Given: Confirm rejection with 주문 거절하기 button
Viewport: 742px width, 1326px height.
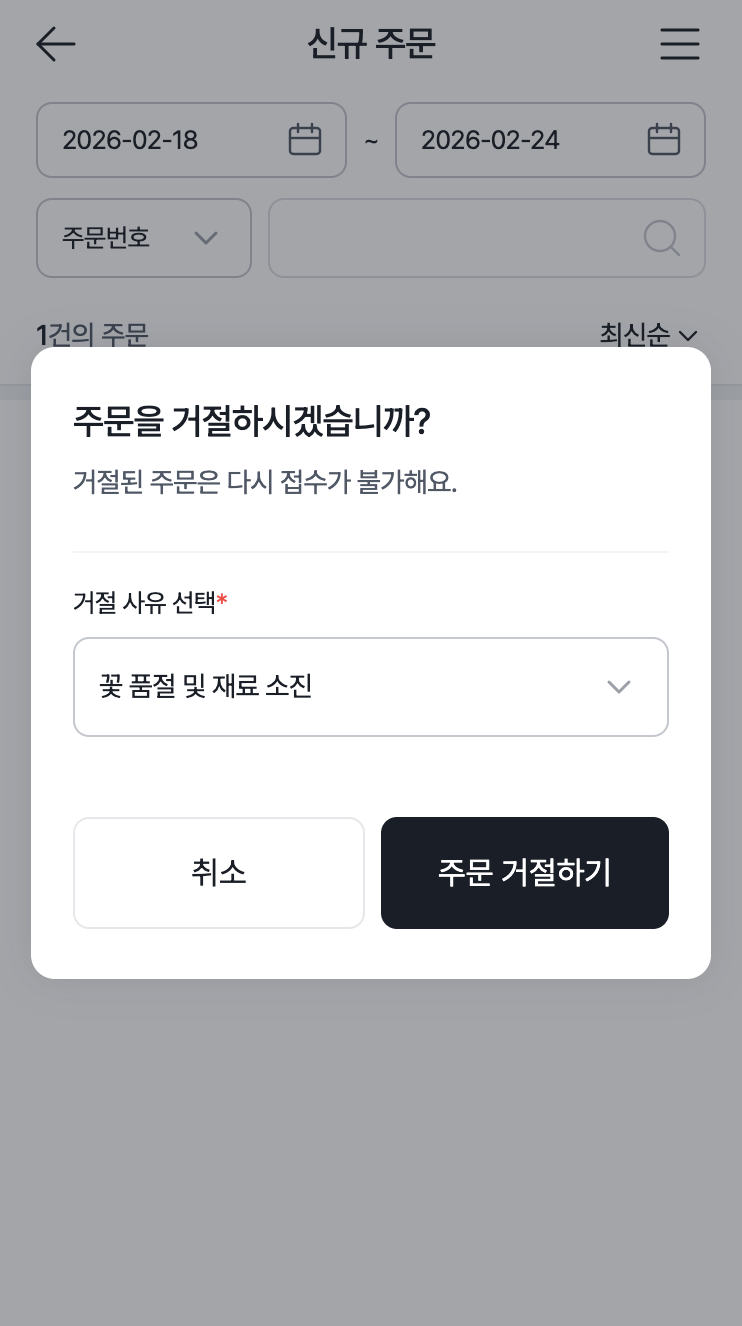Looking at the screenshot, I should (x=524, y=872).
